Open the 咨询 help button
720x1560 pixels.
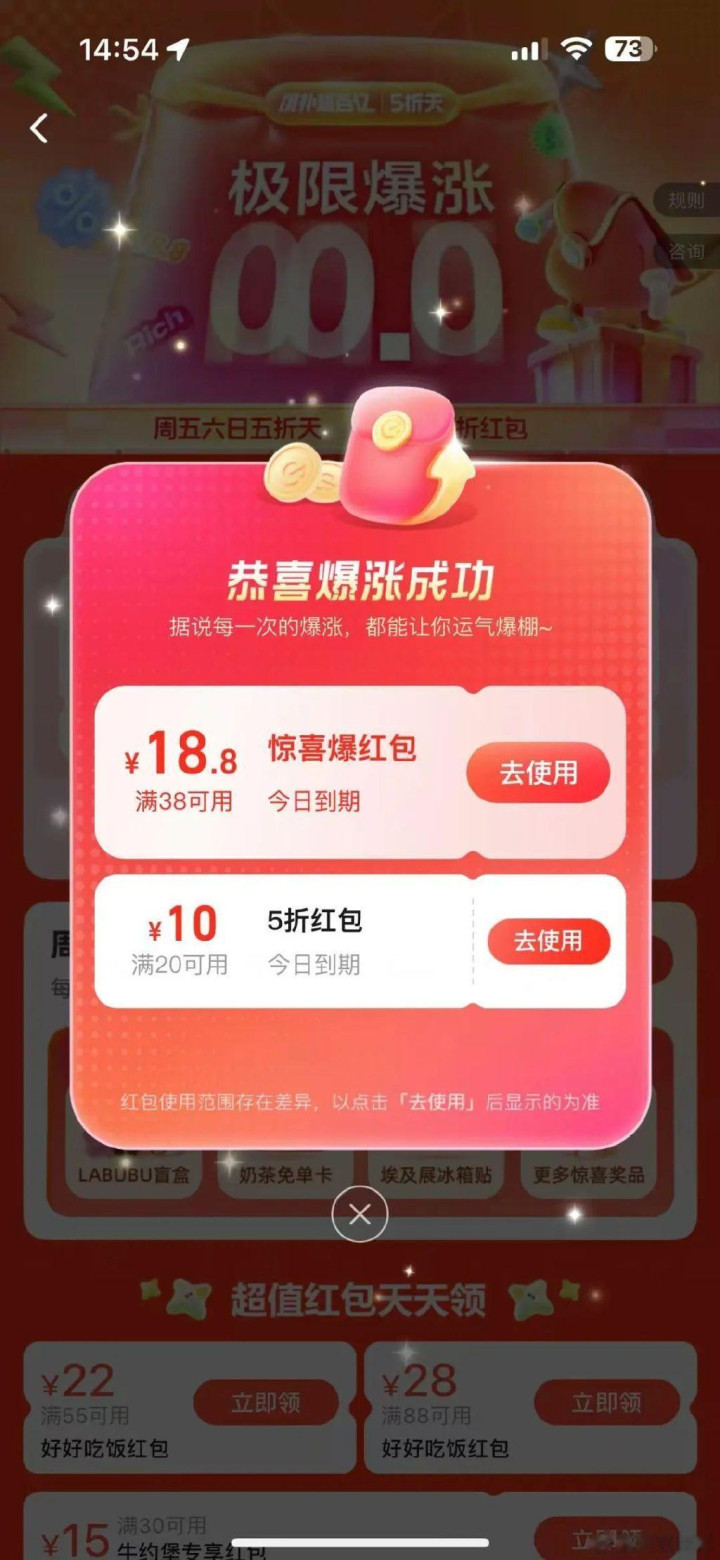(687, 252)
